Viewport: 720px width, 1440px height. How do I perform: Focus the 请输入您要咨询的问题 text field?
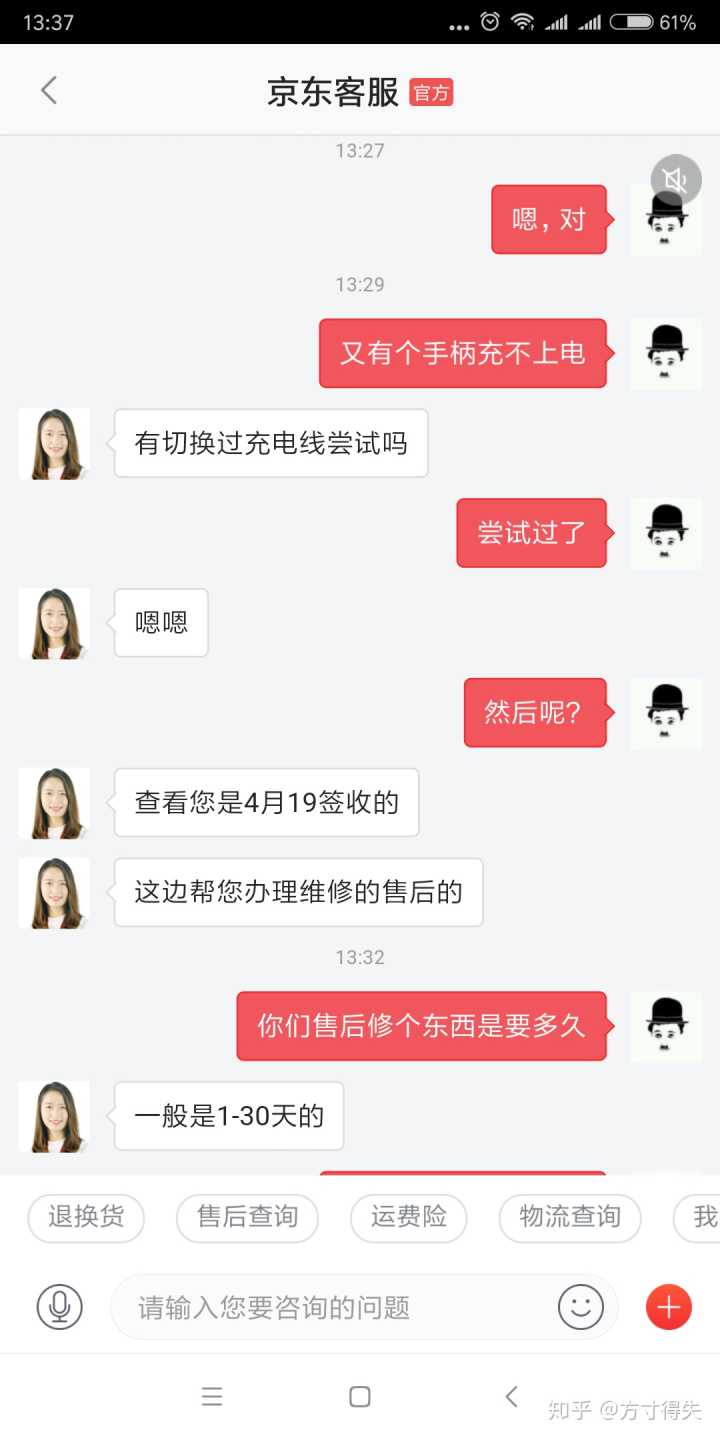coord(330,1307)
